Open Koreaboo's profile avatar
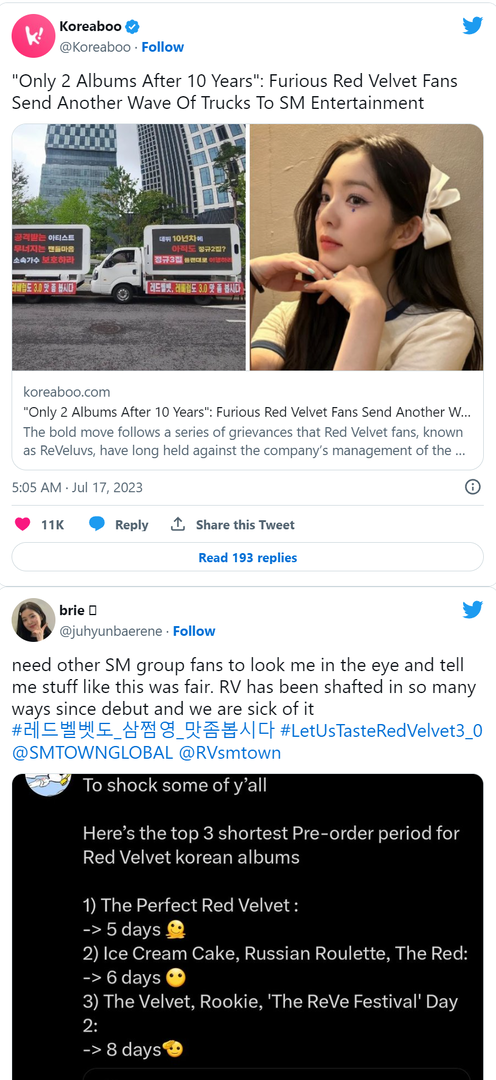Screen dimensions: 496x1080 point(33,36)
